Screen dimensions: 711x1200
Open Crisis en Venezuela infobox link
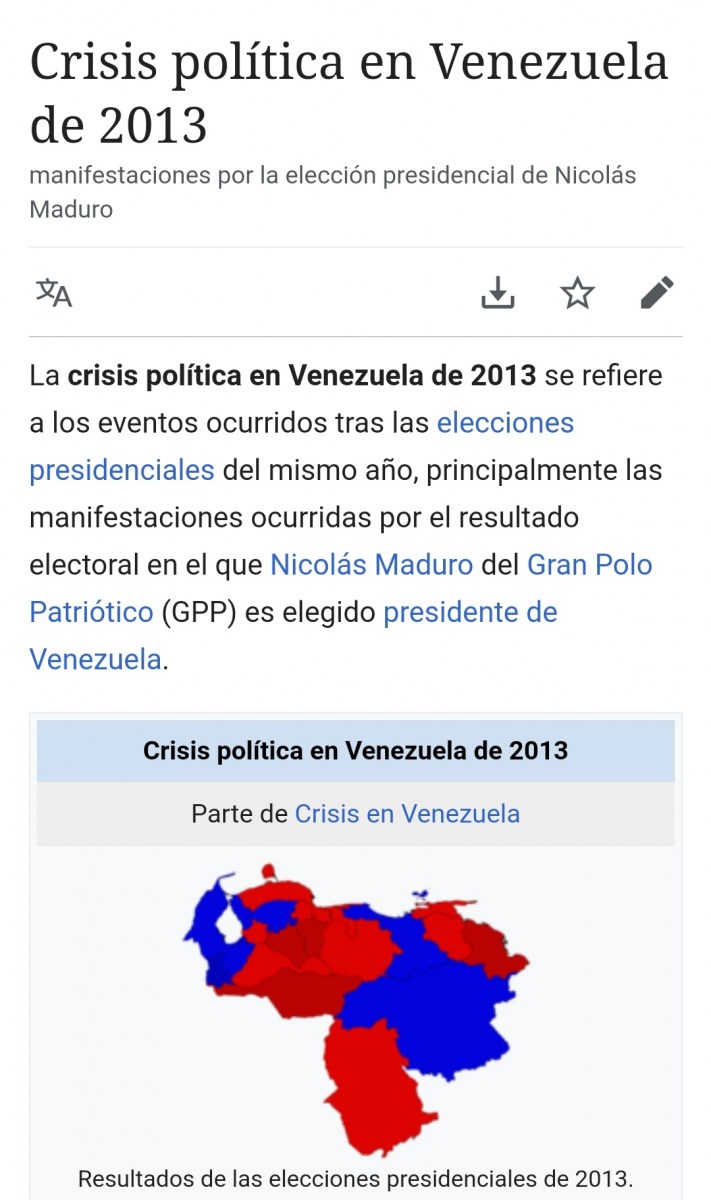407,813
